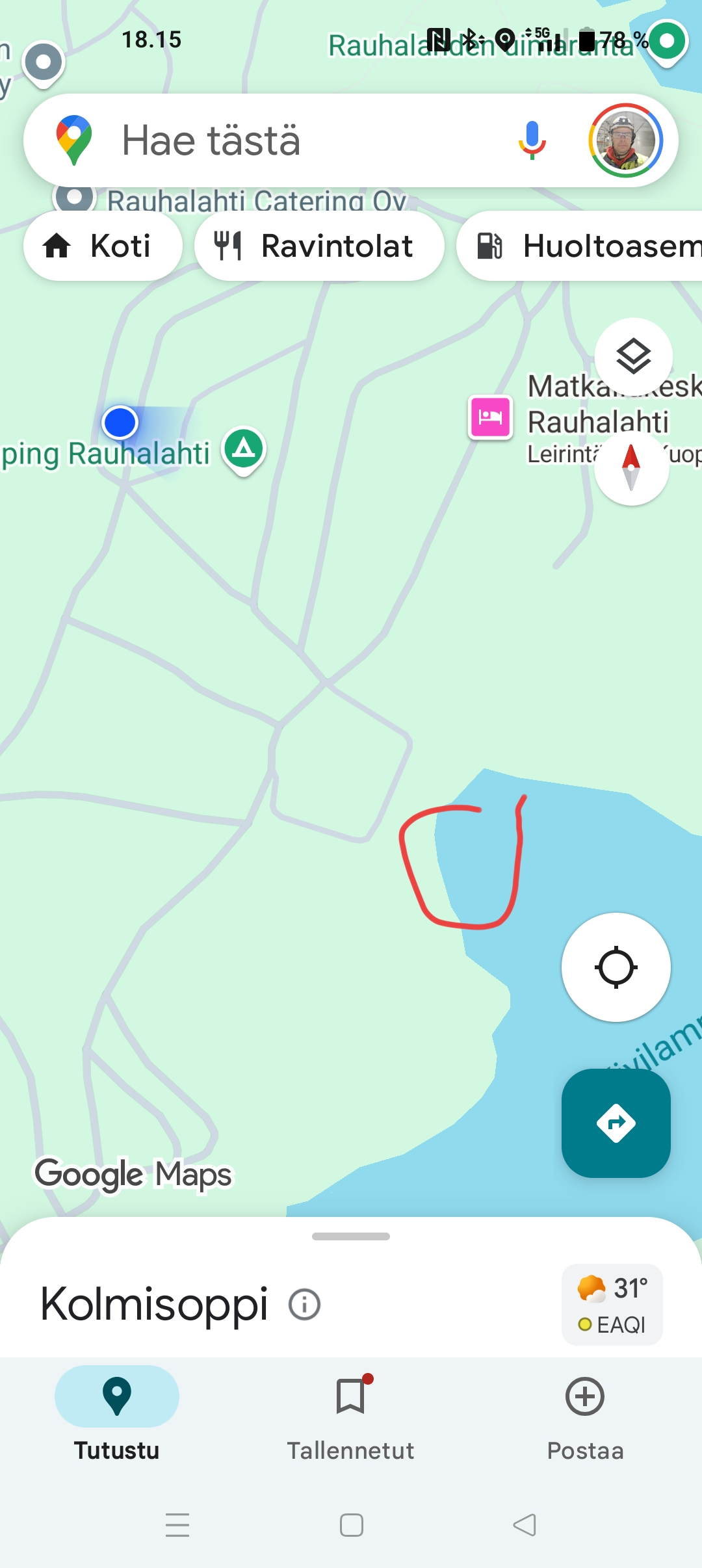Tap the info icon next to Kolmisoppi
The height and width of the screenshot is (1568, 702).
(x=305, y=1304)
